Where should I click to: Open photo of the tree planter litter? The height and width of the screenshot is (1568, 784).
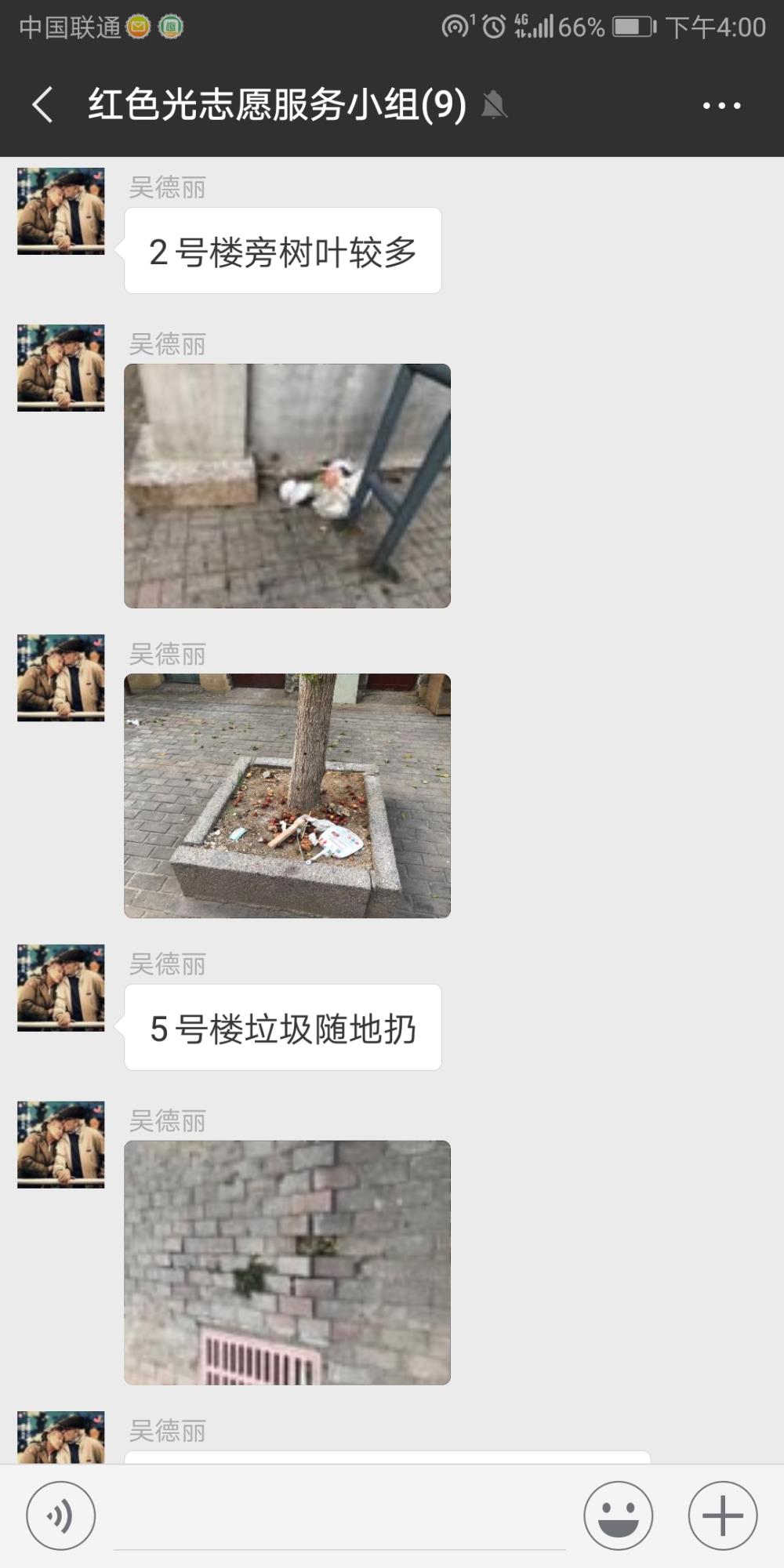pyautogui.click(x=288, y=796)
